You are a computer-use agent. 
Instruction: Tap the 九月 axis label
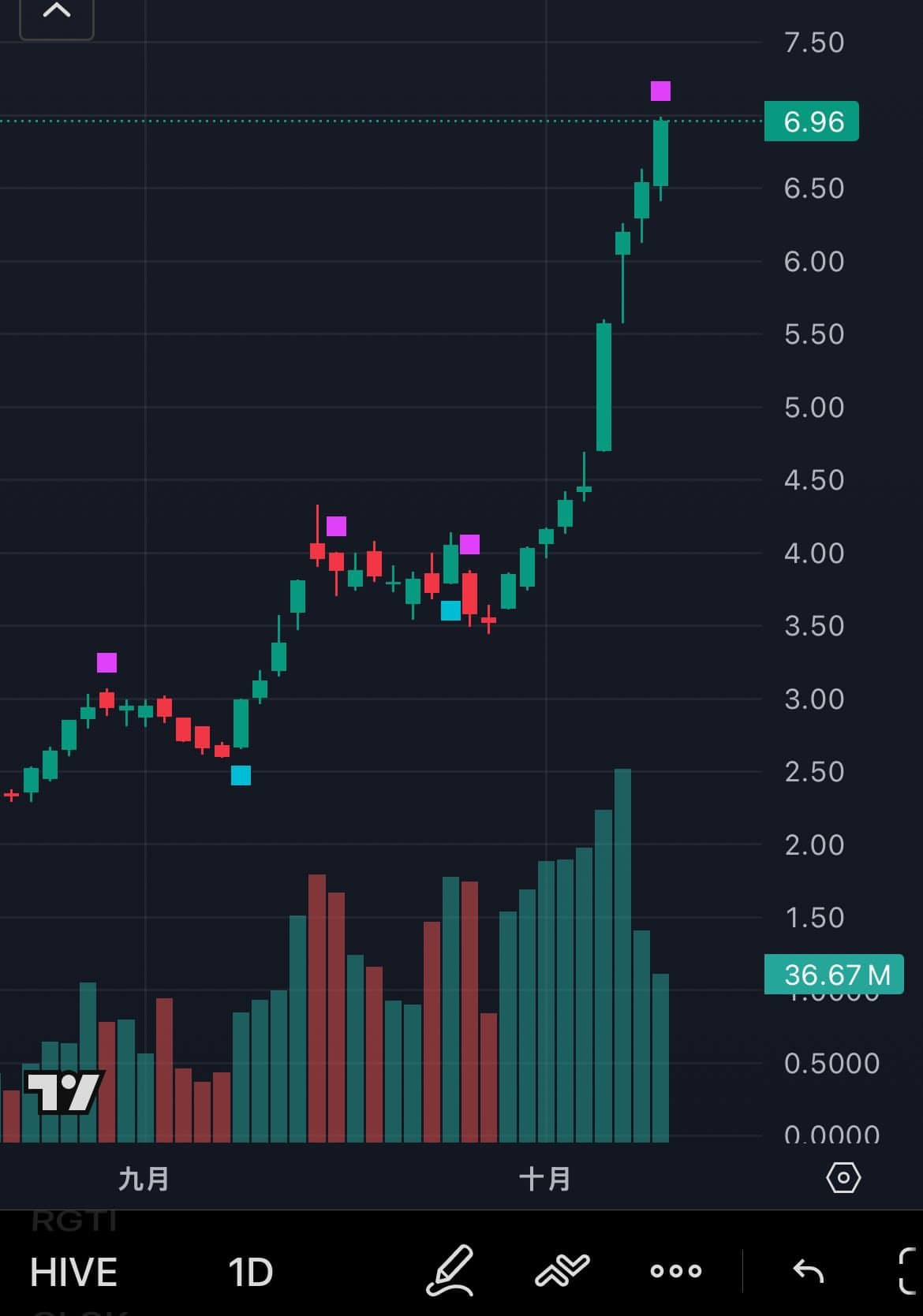tap(145, 1180)
